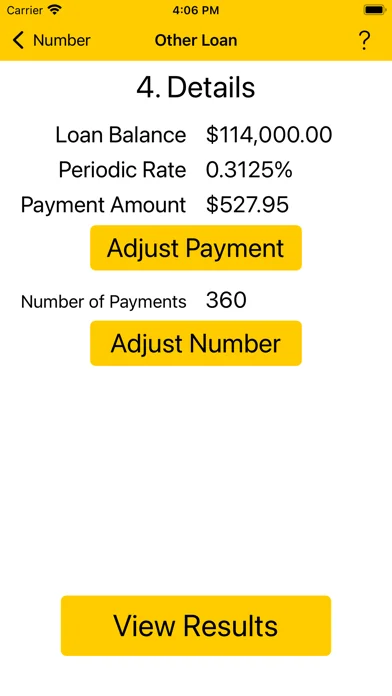The height and width of the screenshot is (696, 392).
Task: Tap the Adjust Payment button
Action: click(x=196, y=248)
